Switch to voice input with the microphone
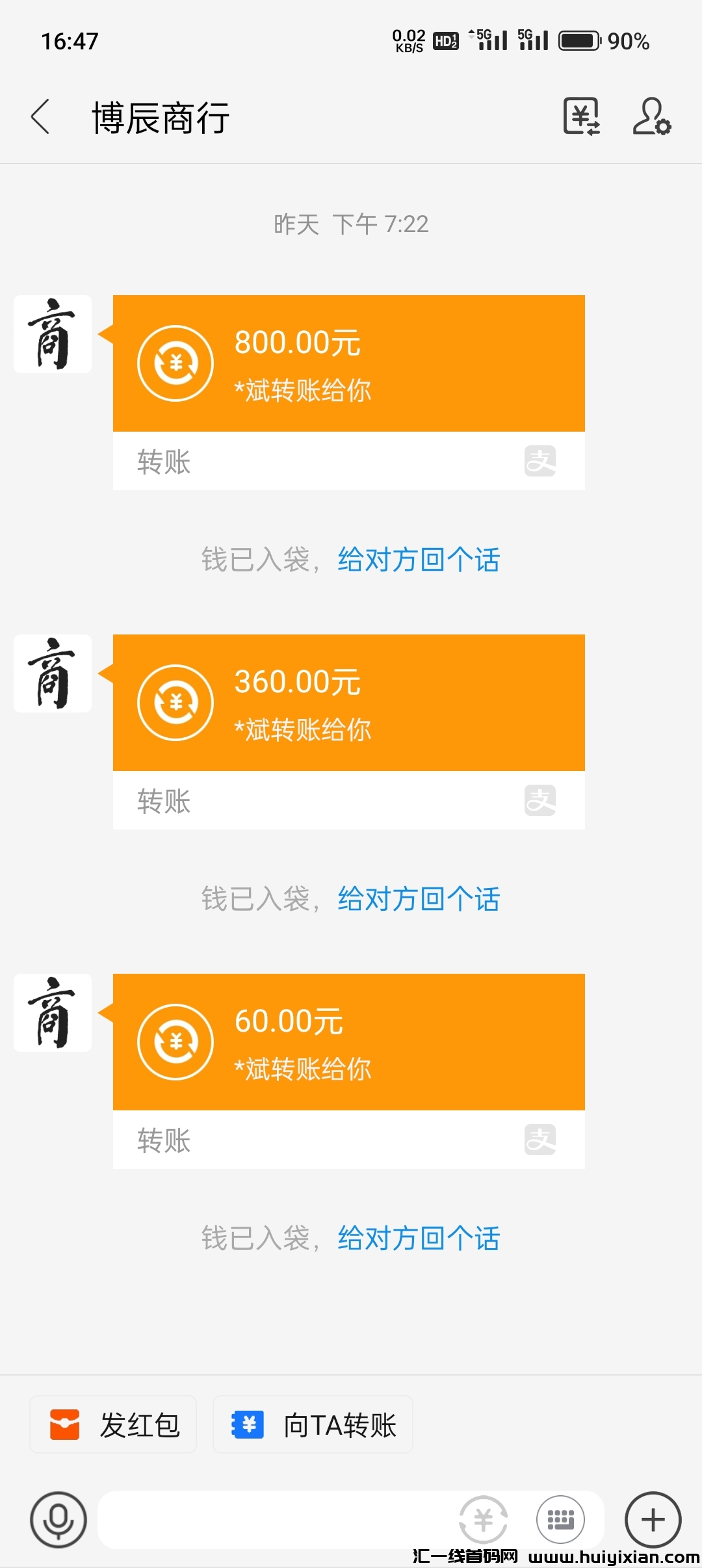The width and height of the screenshot is (702, 1568). tap(58, 1520)
